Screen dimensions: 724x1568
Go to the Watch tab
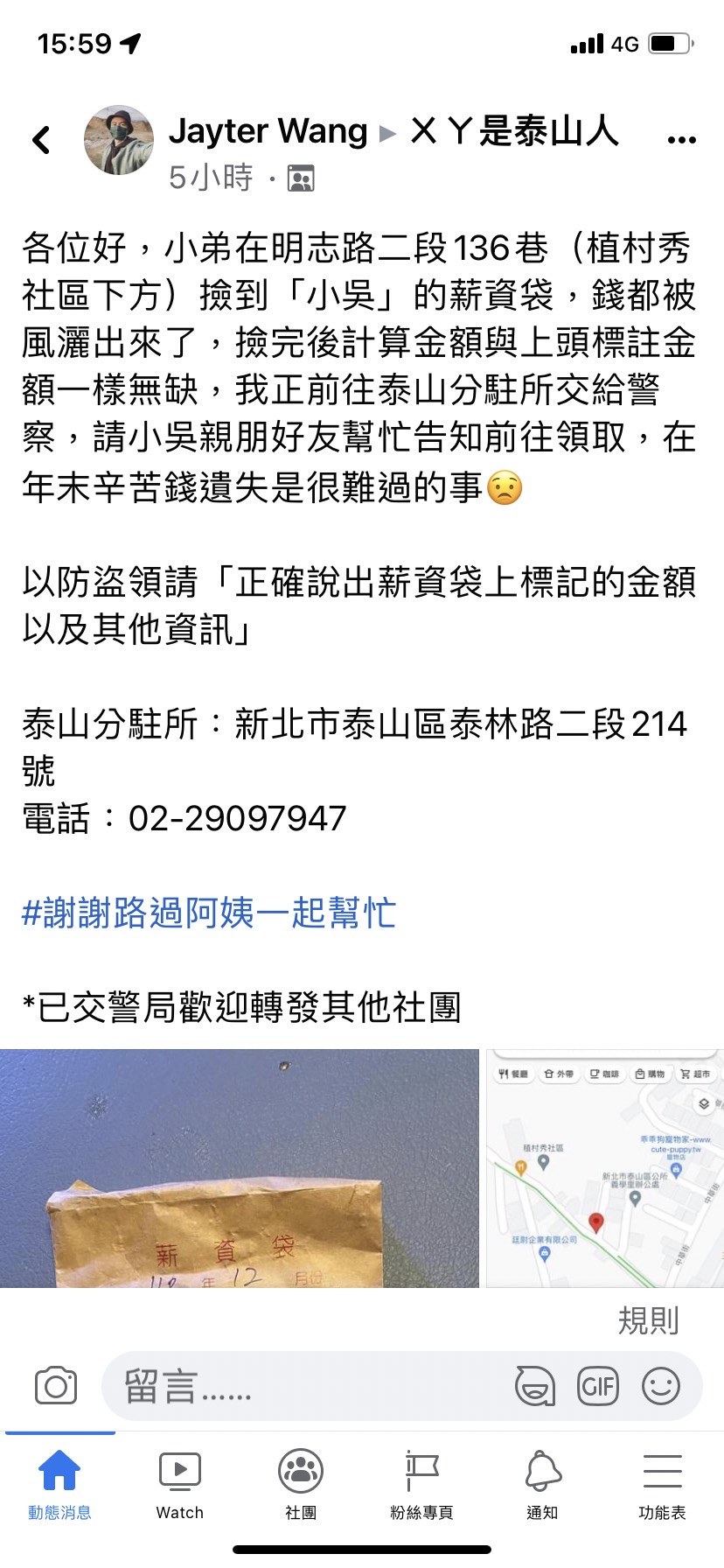180,1484
